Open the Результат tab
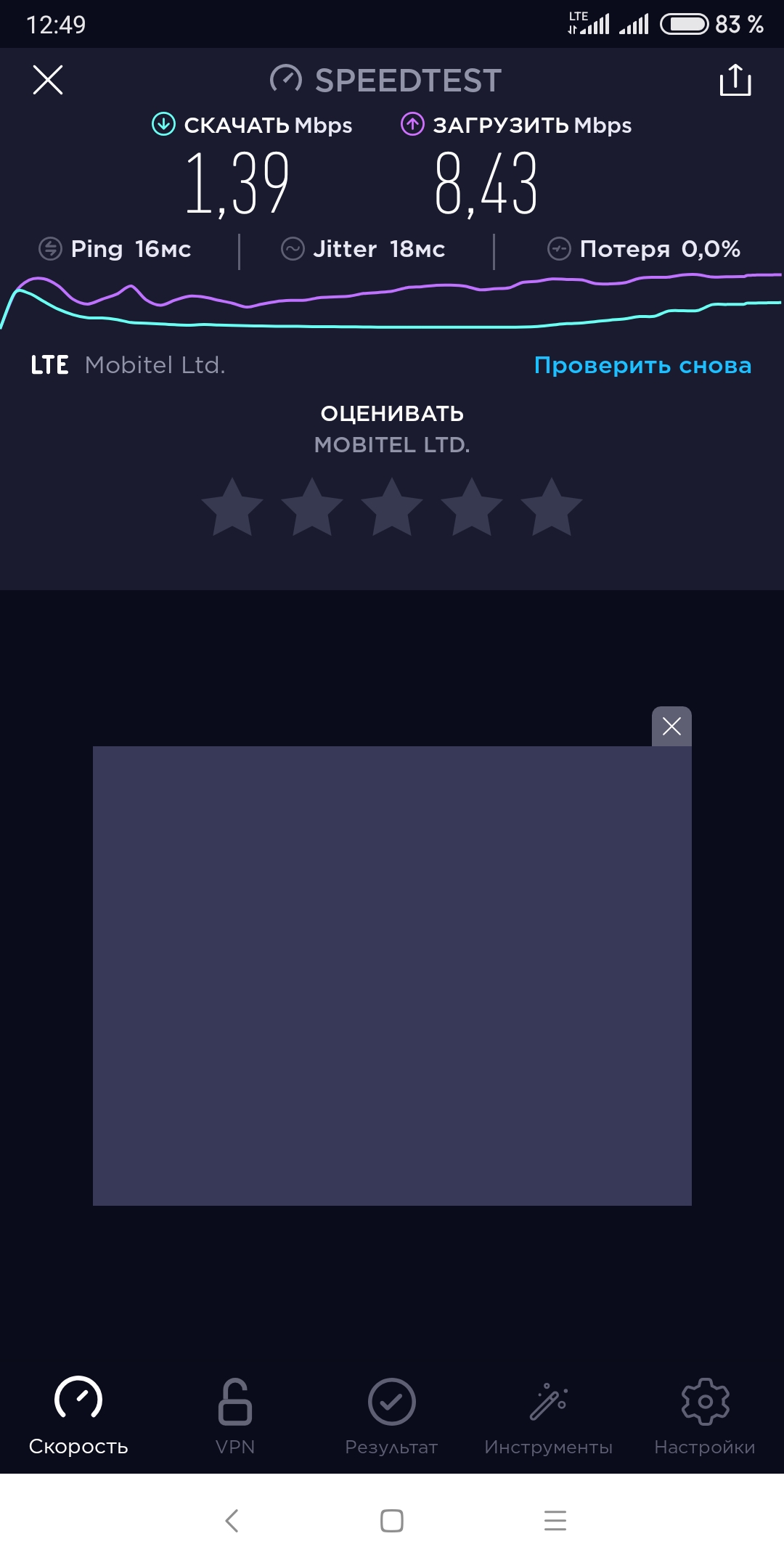This screenshot has height=1568, width=784. [391, 1416]
